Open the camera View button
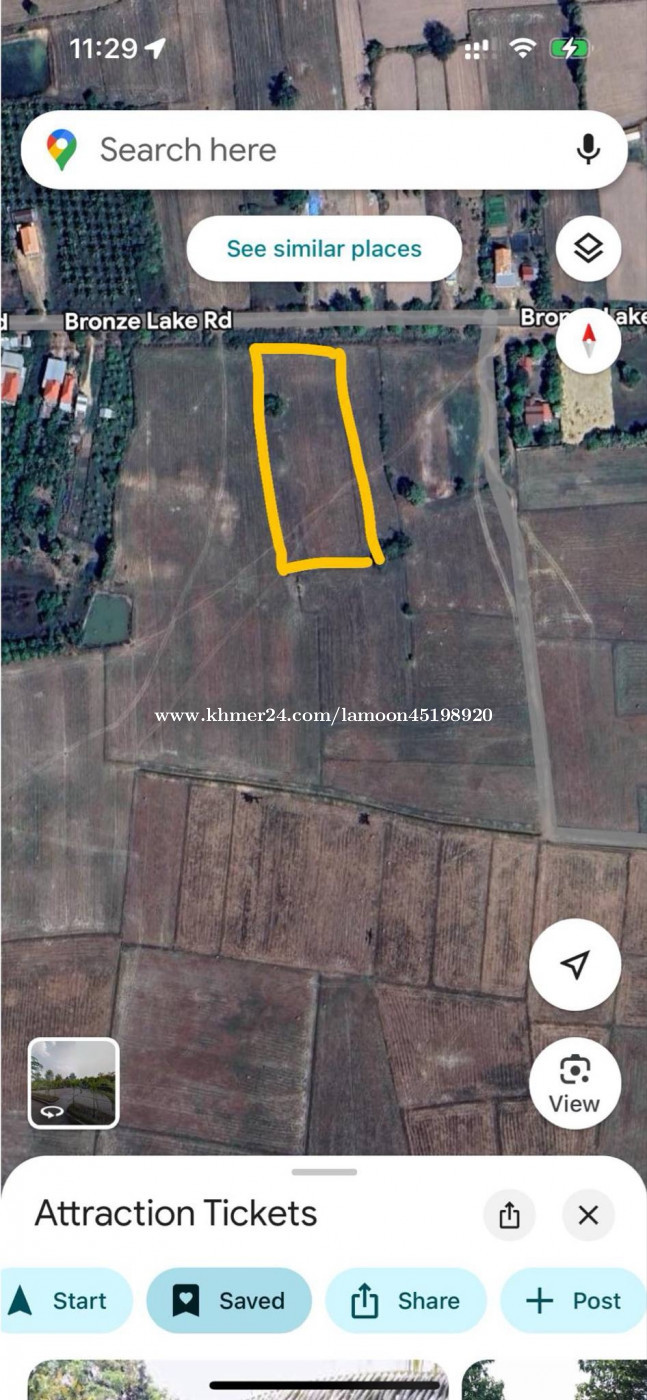 (x=574, y=1082)
